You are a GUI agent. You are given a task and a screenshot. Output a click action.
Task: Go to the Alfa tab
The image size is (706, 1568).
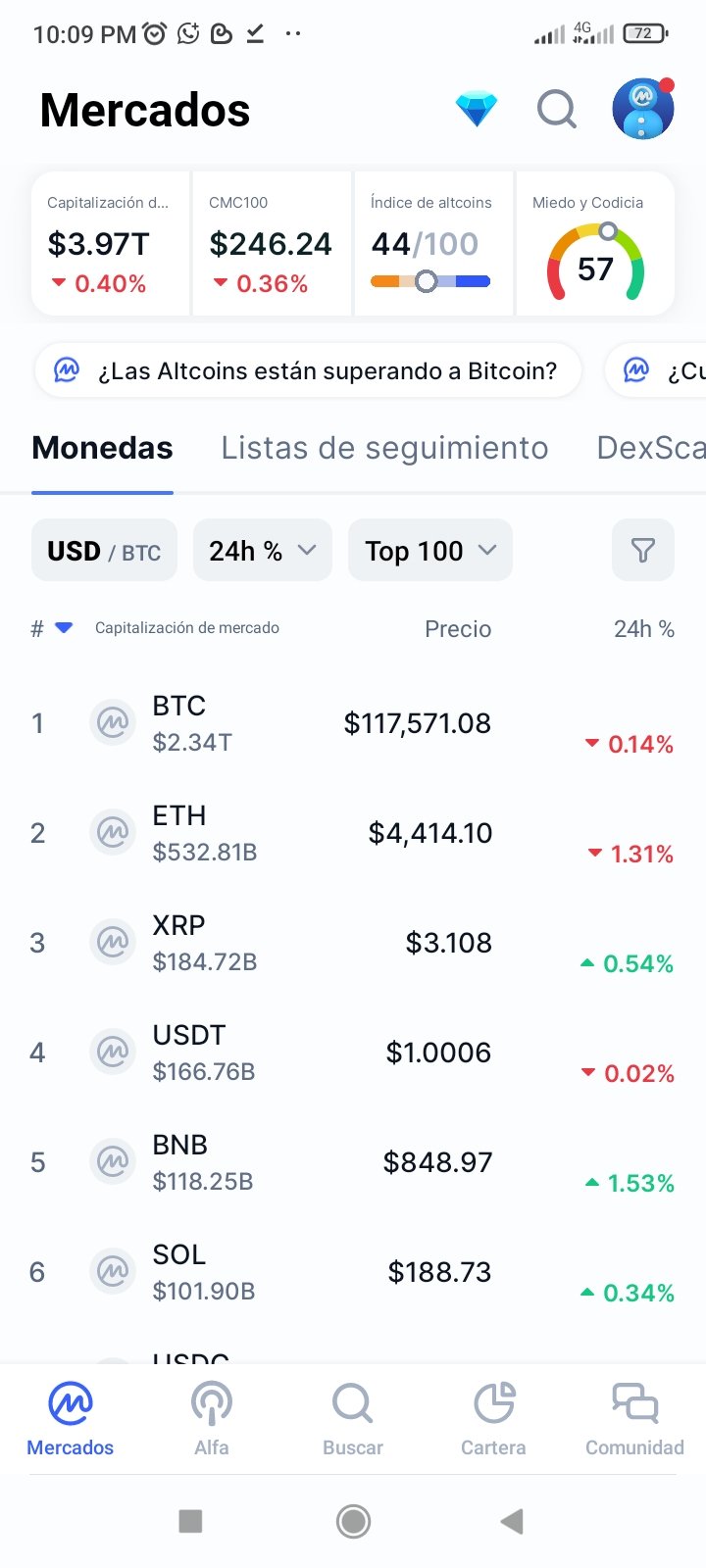click(212, 1418)
